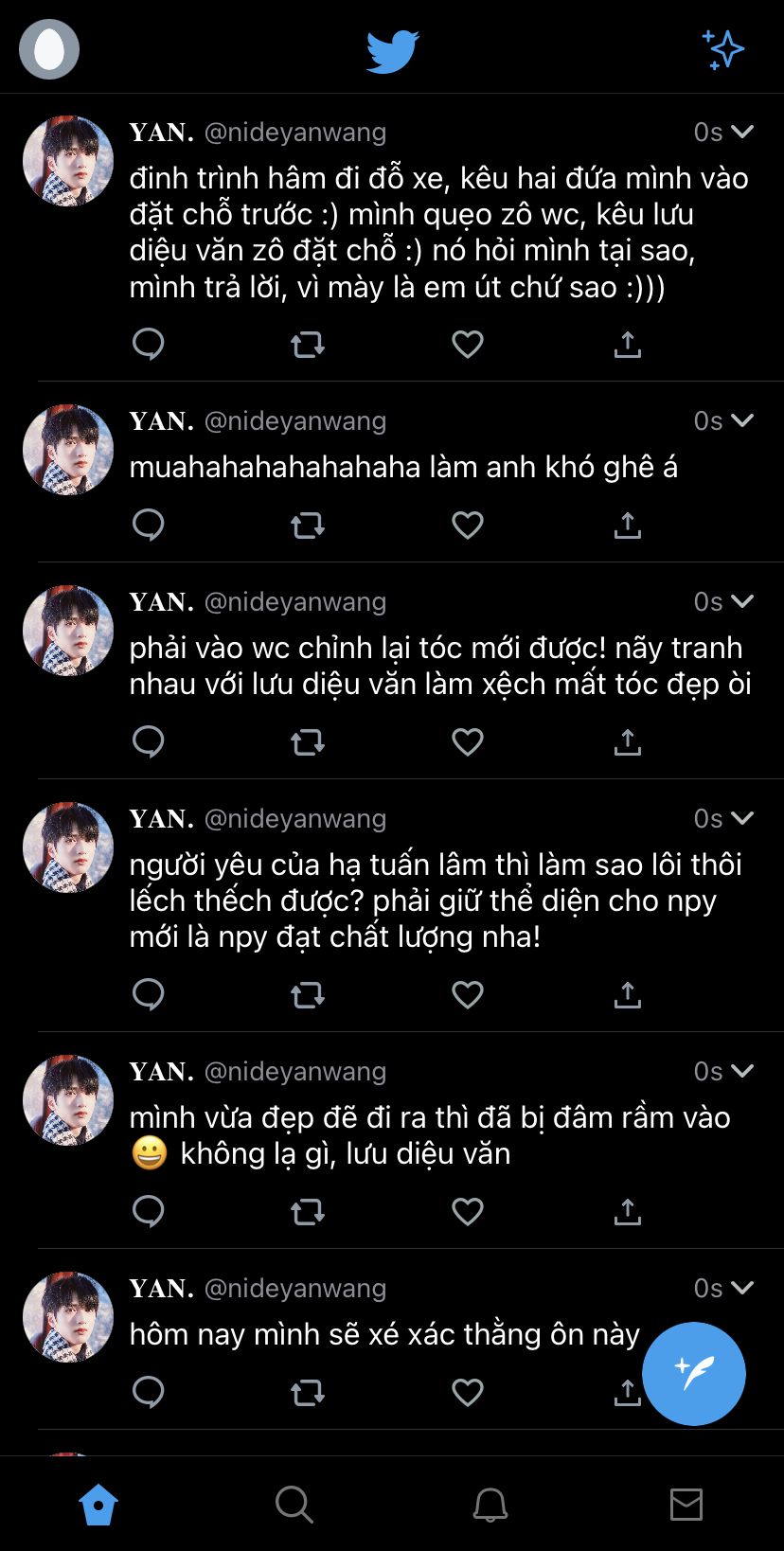Tap the sparkle icon for timeline options
Image resolution: width=784 pixels, height=1551 pixels.
click(x=722, y=49)
